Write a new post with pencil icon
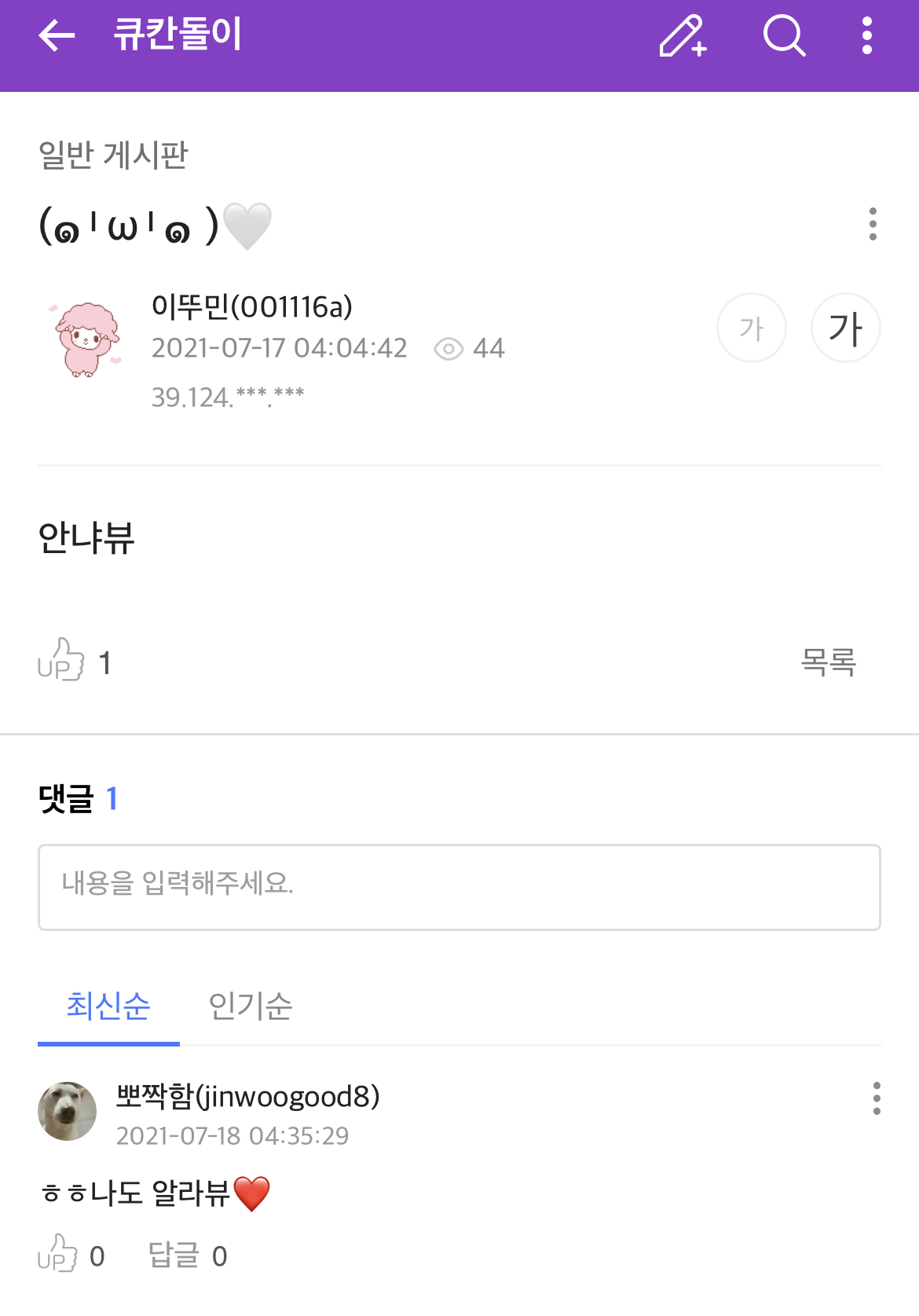Screen dimensions: 919x1316 click(x=682, y=36)
